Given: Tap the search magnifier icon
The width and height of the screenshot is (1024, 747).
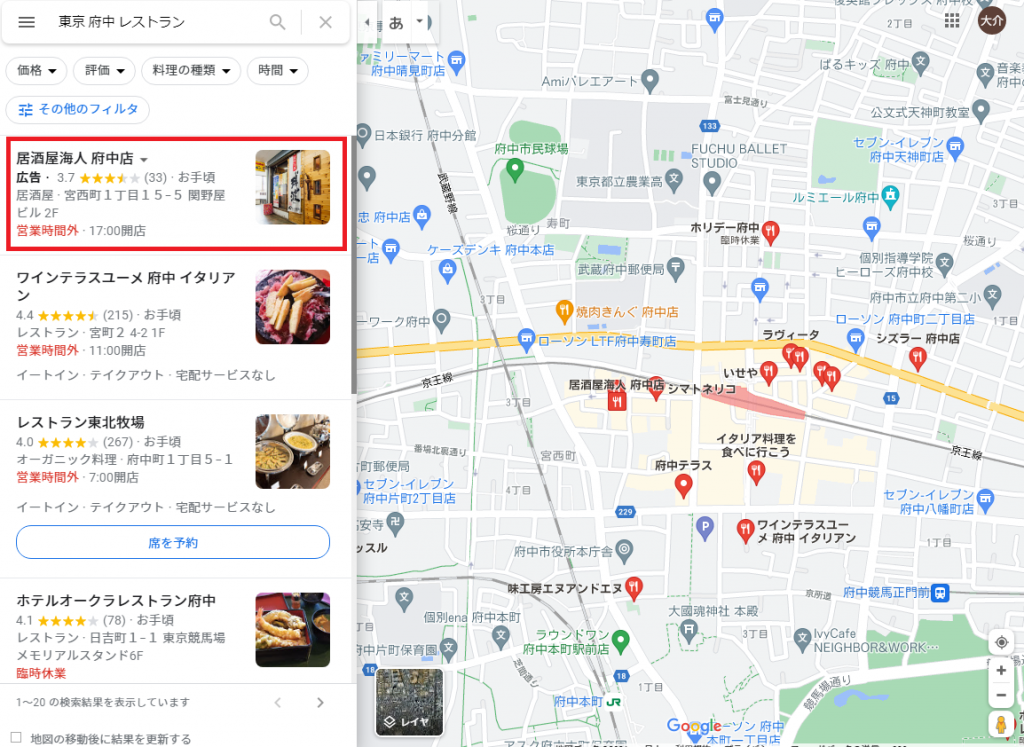Looking at the screenshot, I should coord(278,22).
